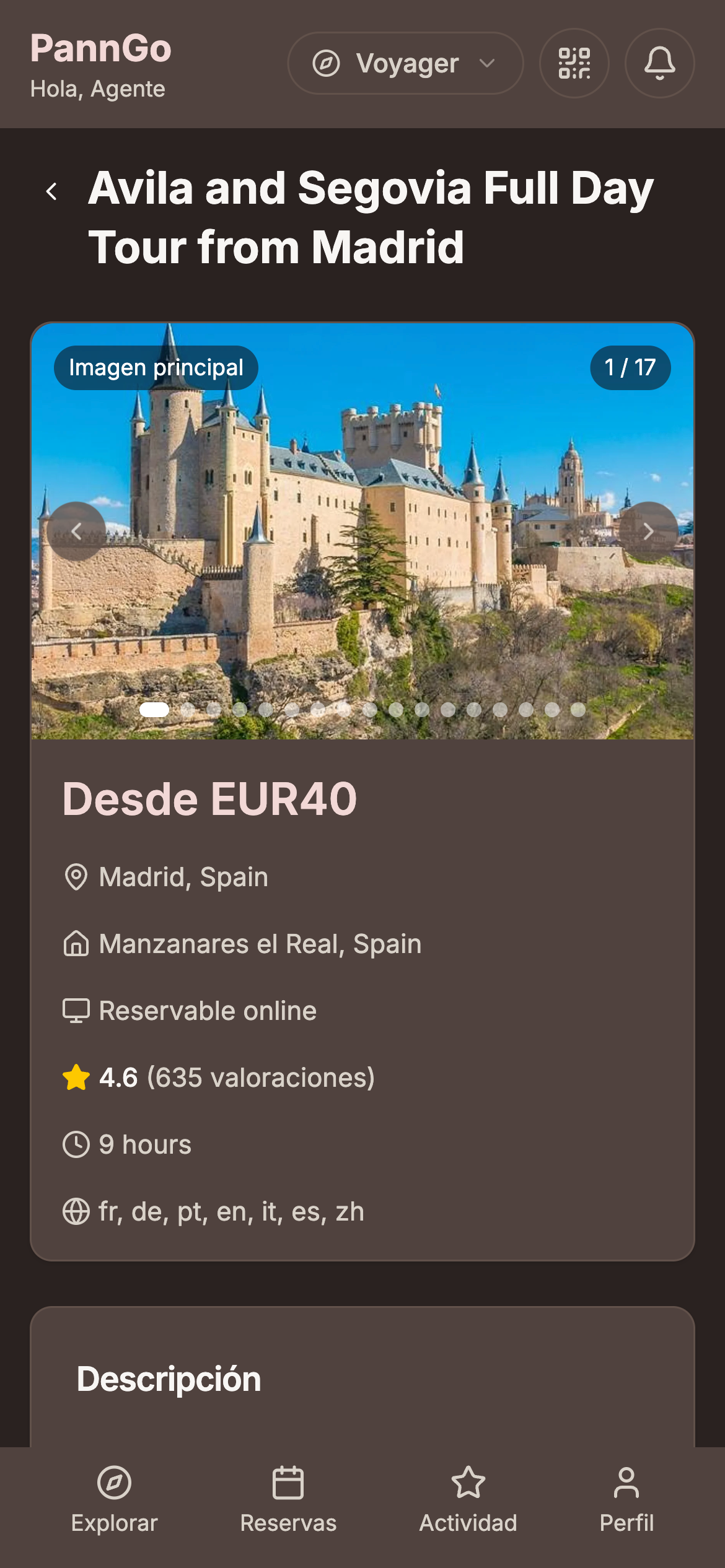Go back from the tour detail page
Screen dimensions: 725x1568
tap(52, 191)
